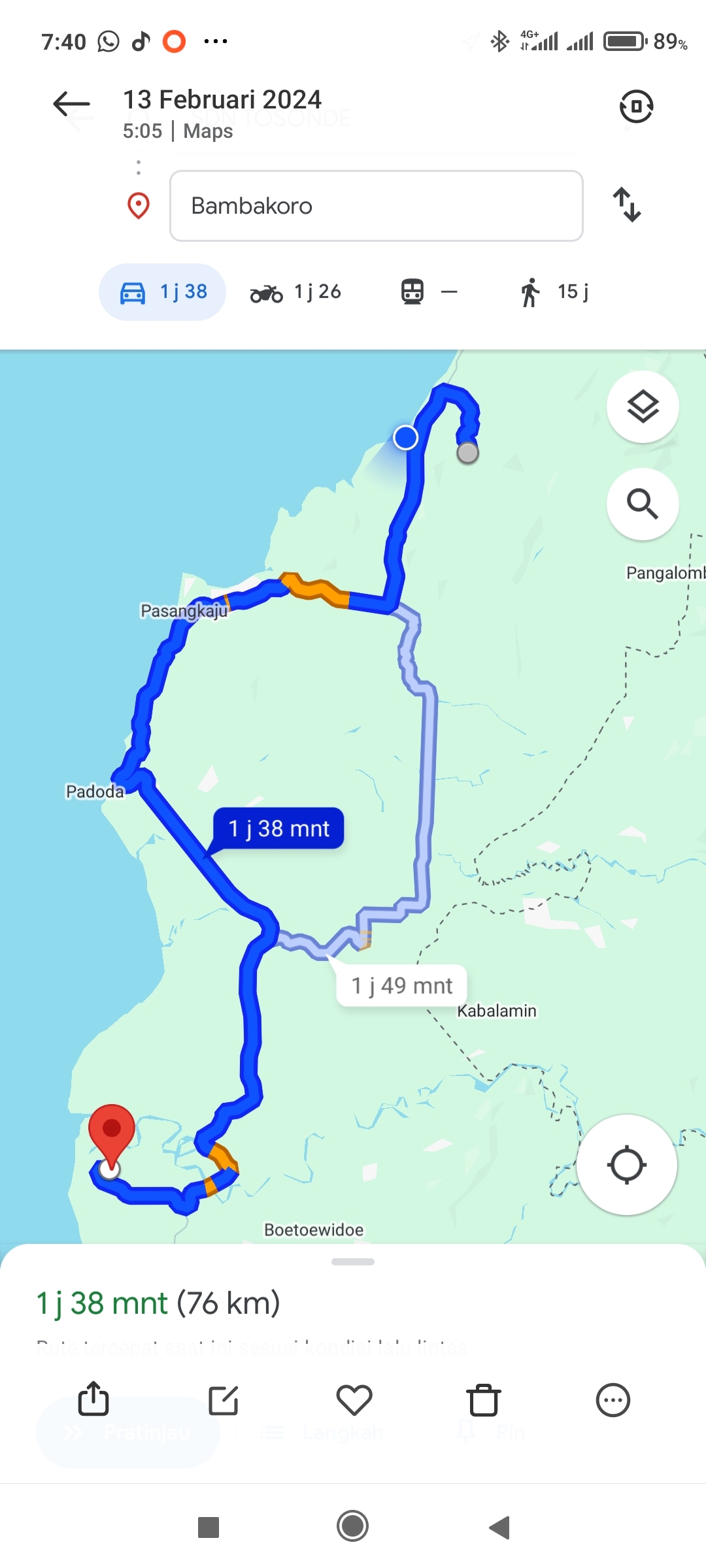Go back from the photo viewer
The width and height of the screenshot is (706, 1568).
(71, 104)
